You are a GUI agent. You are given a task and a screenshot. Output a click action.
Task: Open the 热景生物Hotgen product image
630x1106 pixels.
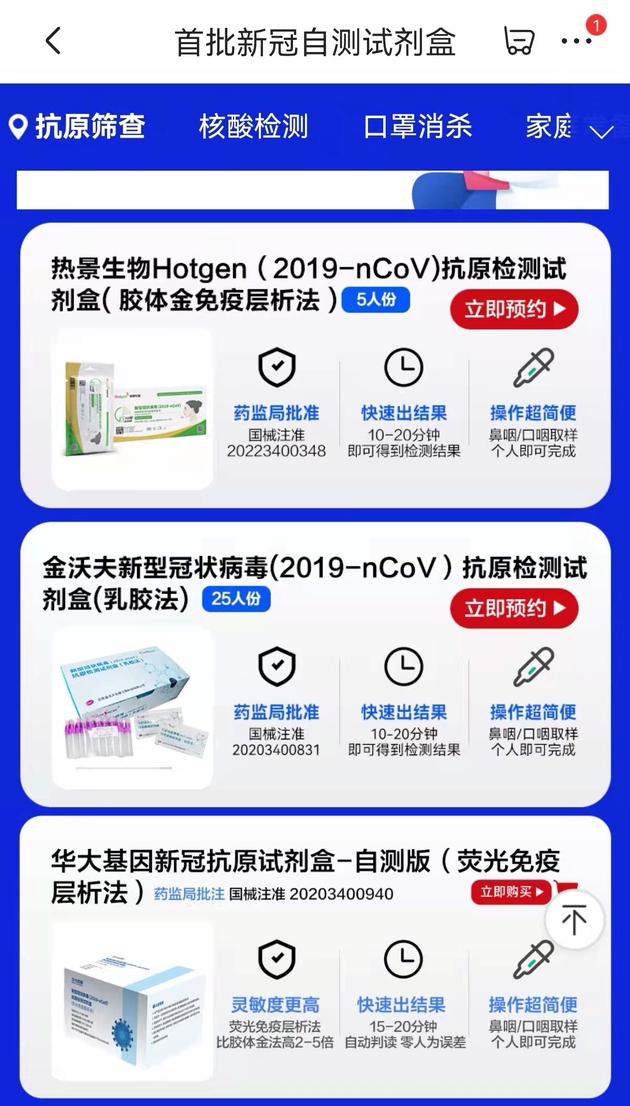(x=132, y=409)
